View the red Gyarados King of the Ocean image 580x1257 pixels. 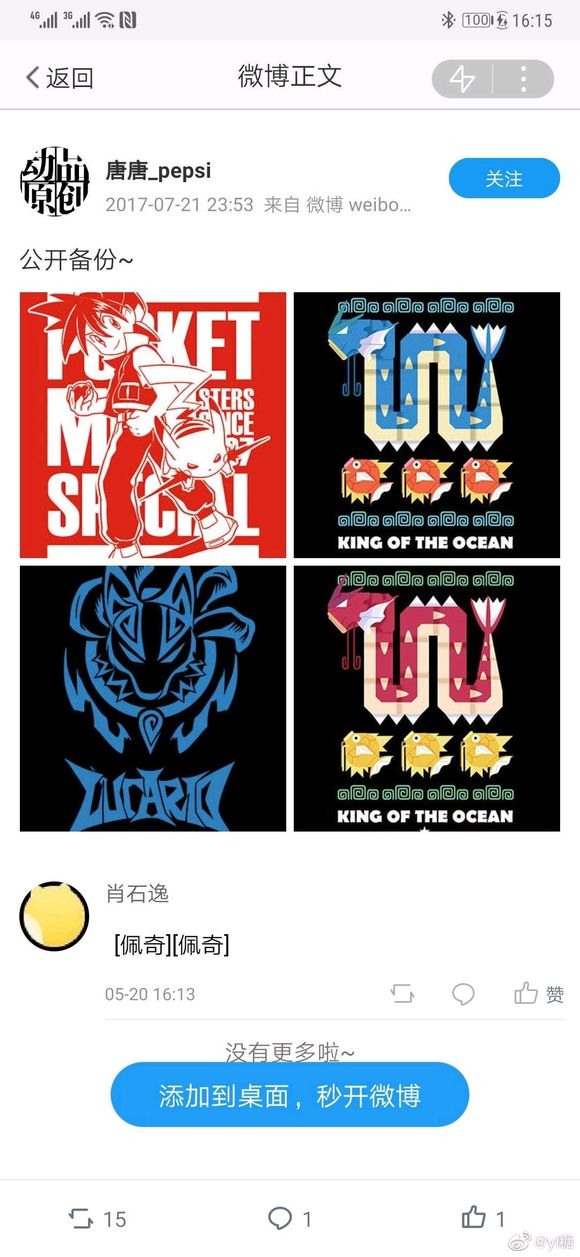(427, 698)
